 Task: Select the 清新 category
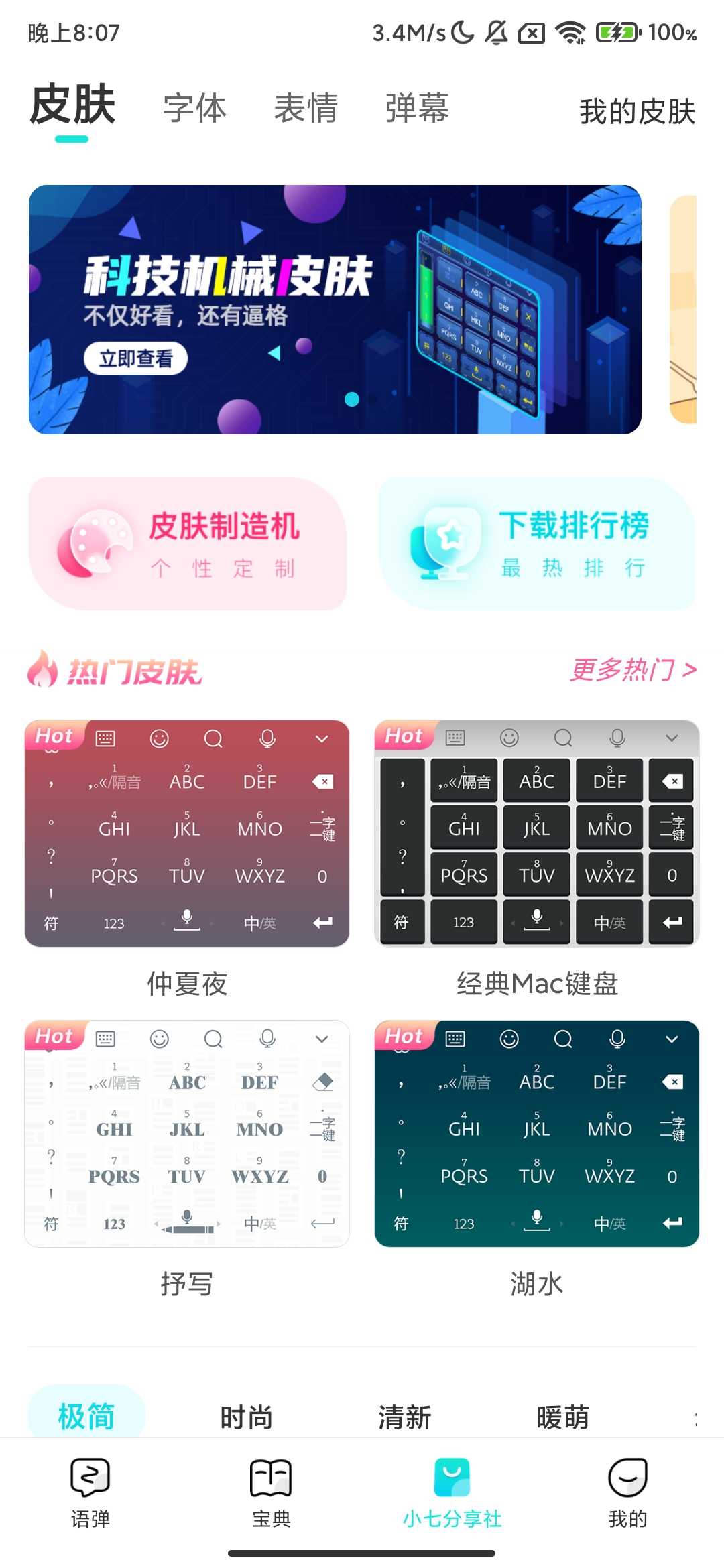click(404, 1417)
